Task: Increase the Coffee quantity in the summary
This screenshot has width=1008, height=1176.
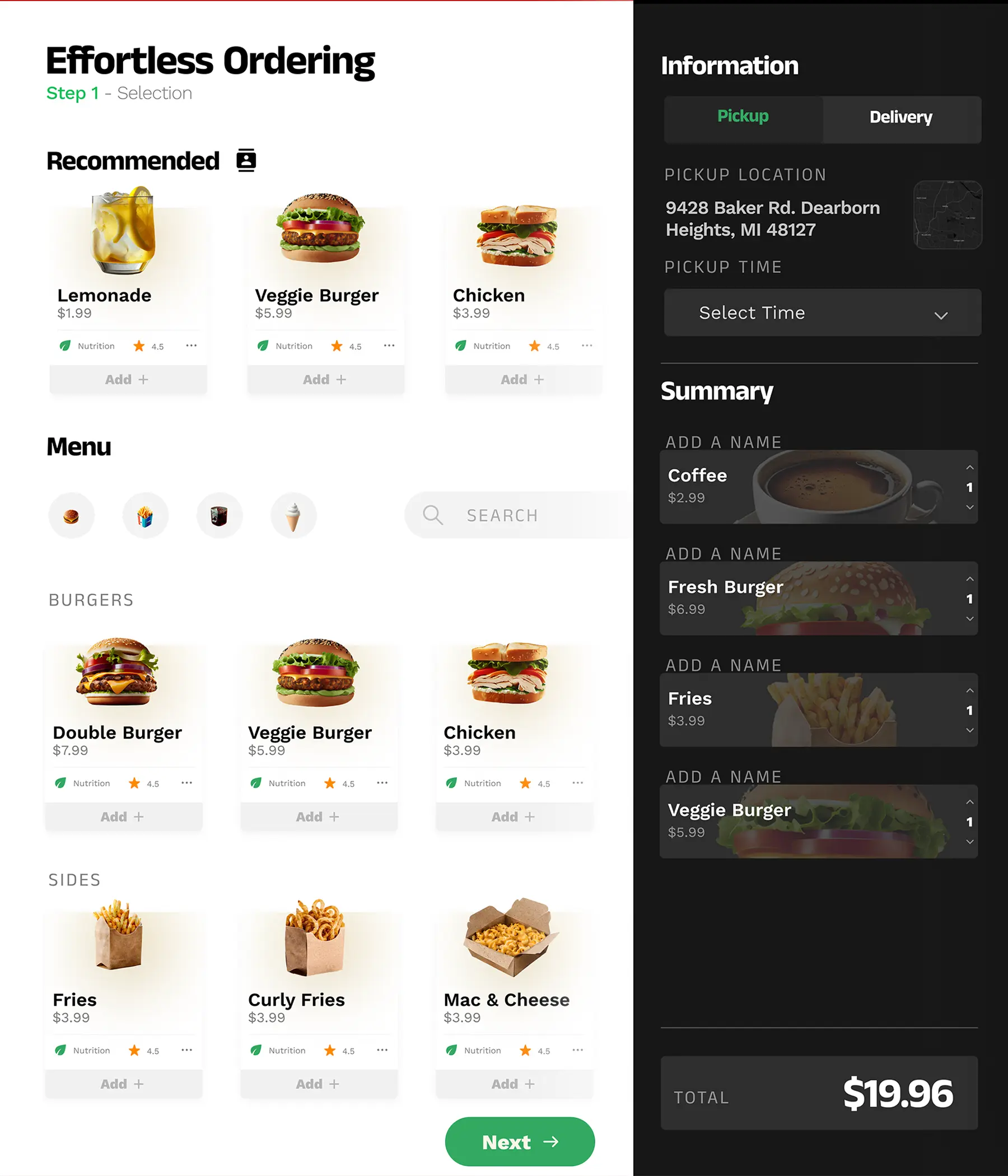Action: point(969,468)
